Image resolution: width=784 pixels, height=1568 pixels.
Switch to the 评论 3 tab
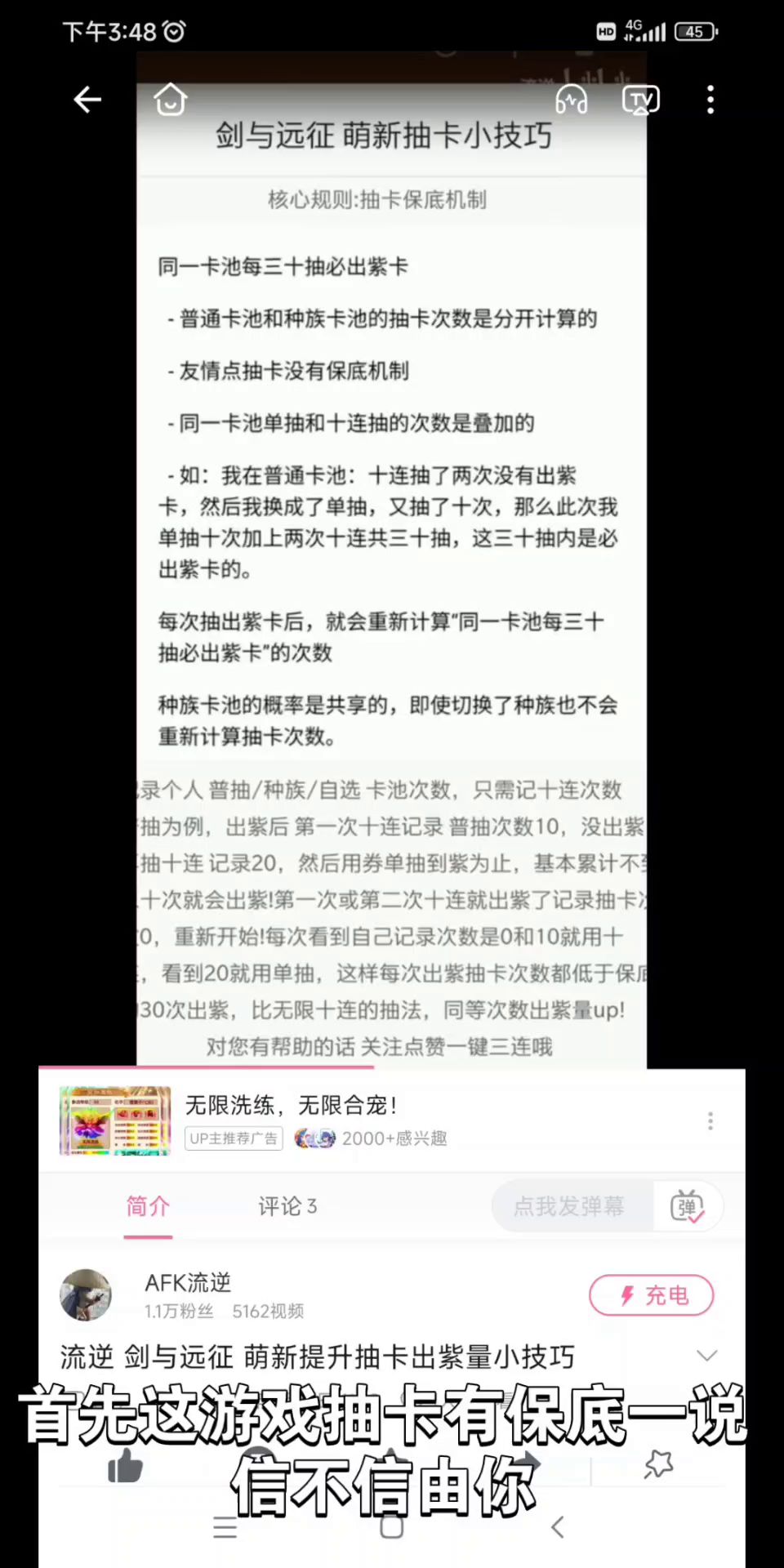point(287,1206)
